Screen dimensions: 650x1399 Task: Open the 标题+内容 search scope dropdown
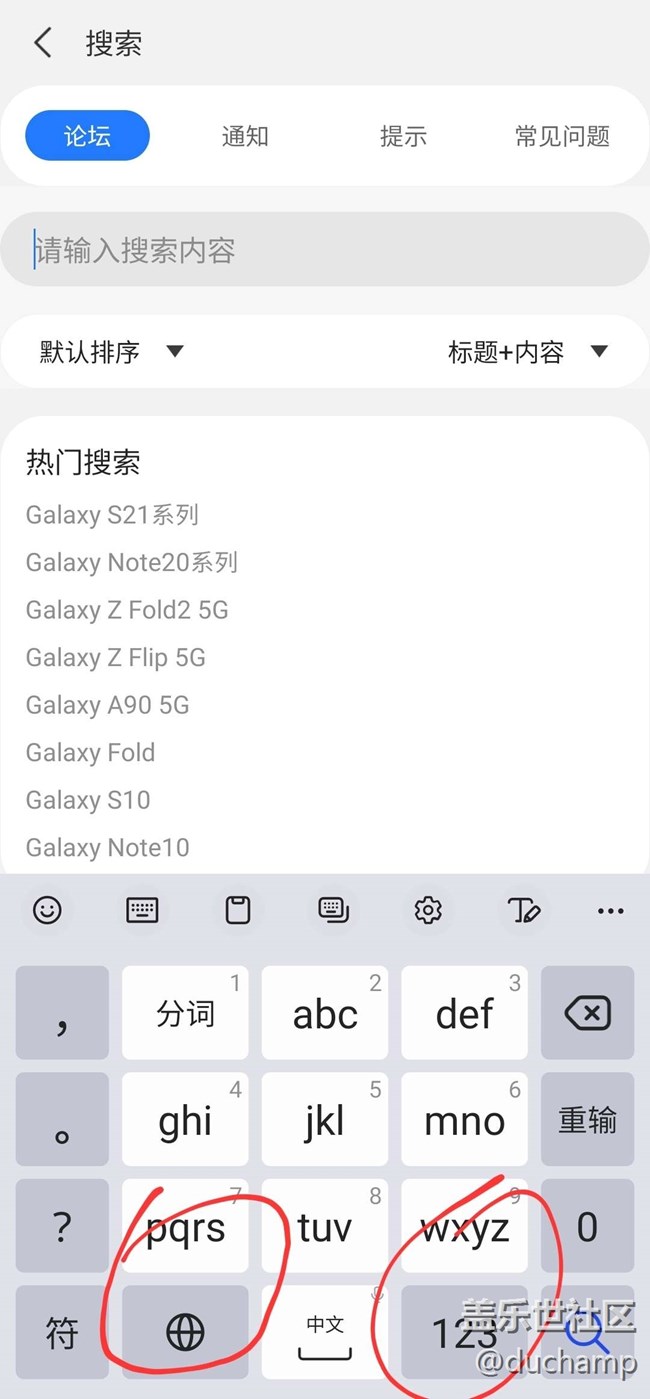coord(528,352)
